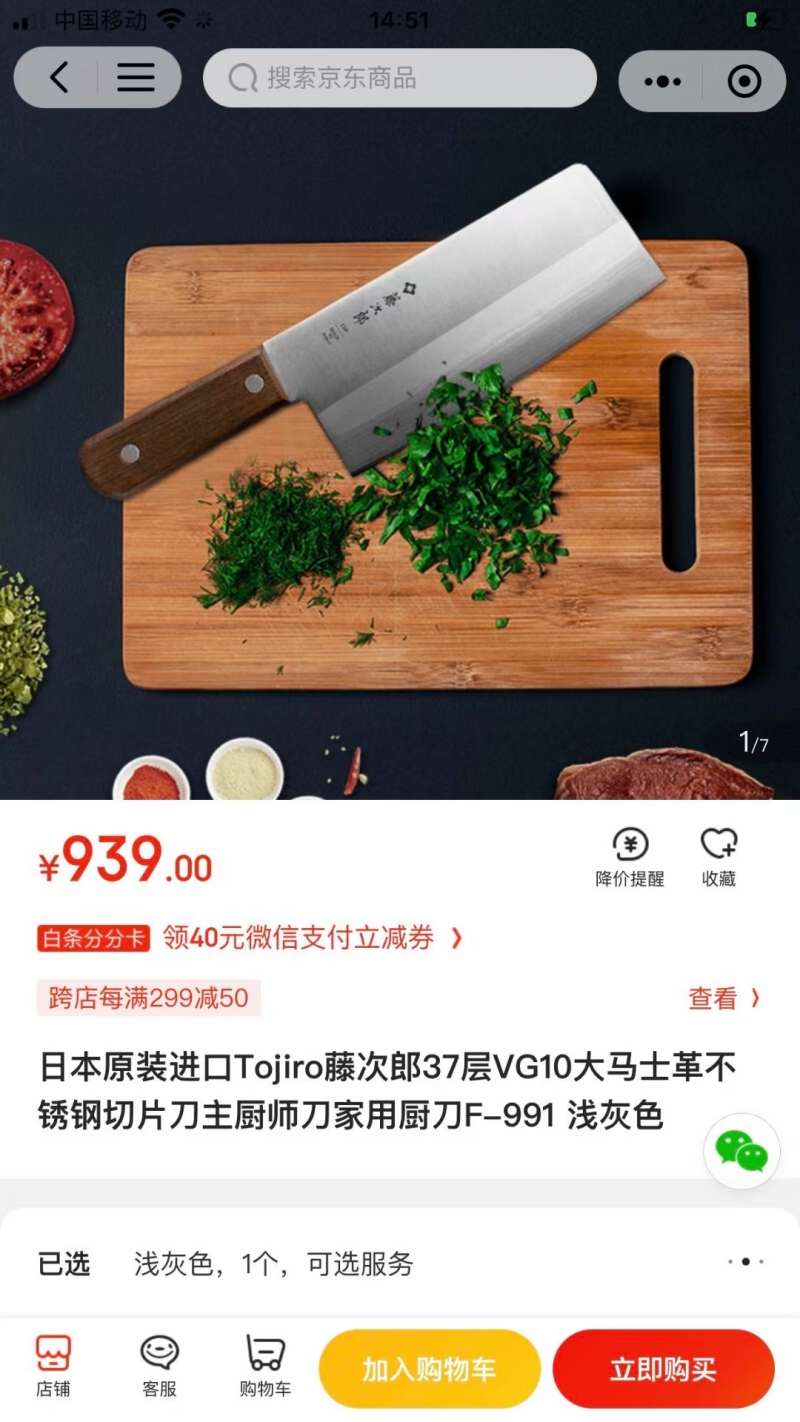This screenshot has width=800, height=1422.
Task: Add this knife to 收藏 favorites
Action: pos(719,858)
